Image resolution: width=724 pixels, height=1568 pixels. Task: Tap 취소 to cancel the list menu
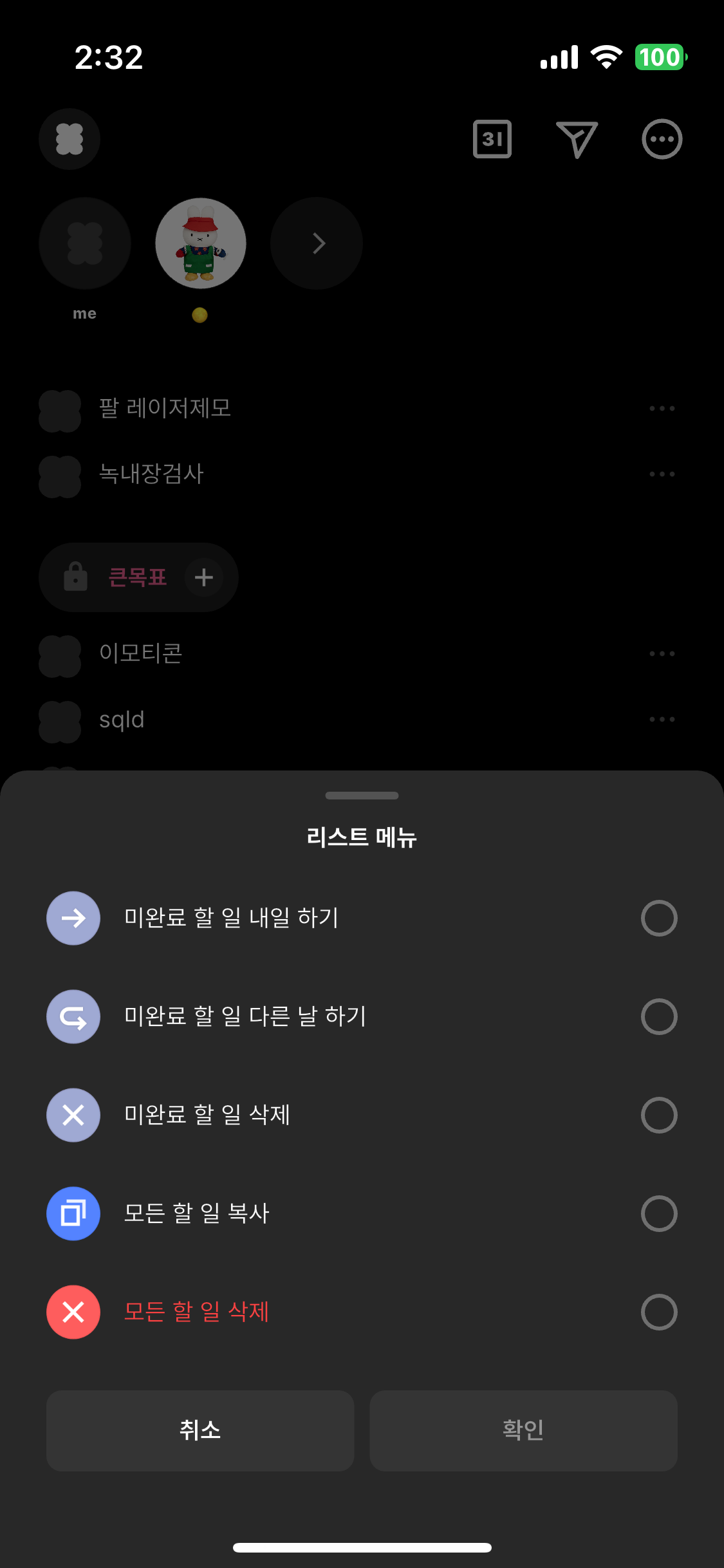pos(200,1430)
